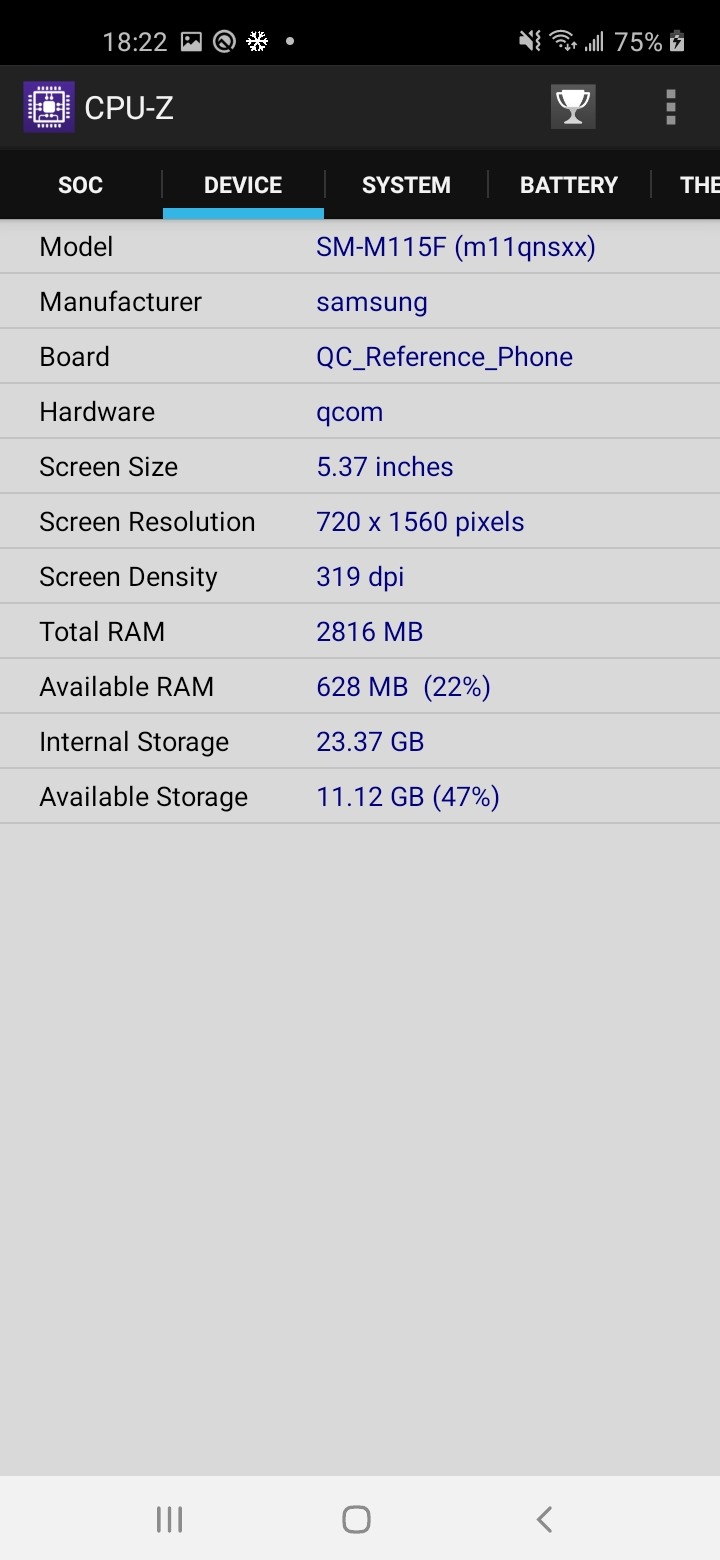Screen dimensions: 720x1560
Task: Switch to the SOC tab
Action: click(80, 185)
